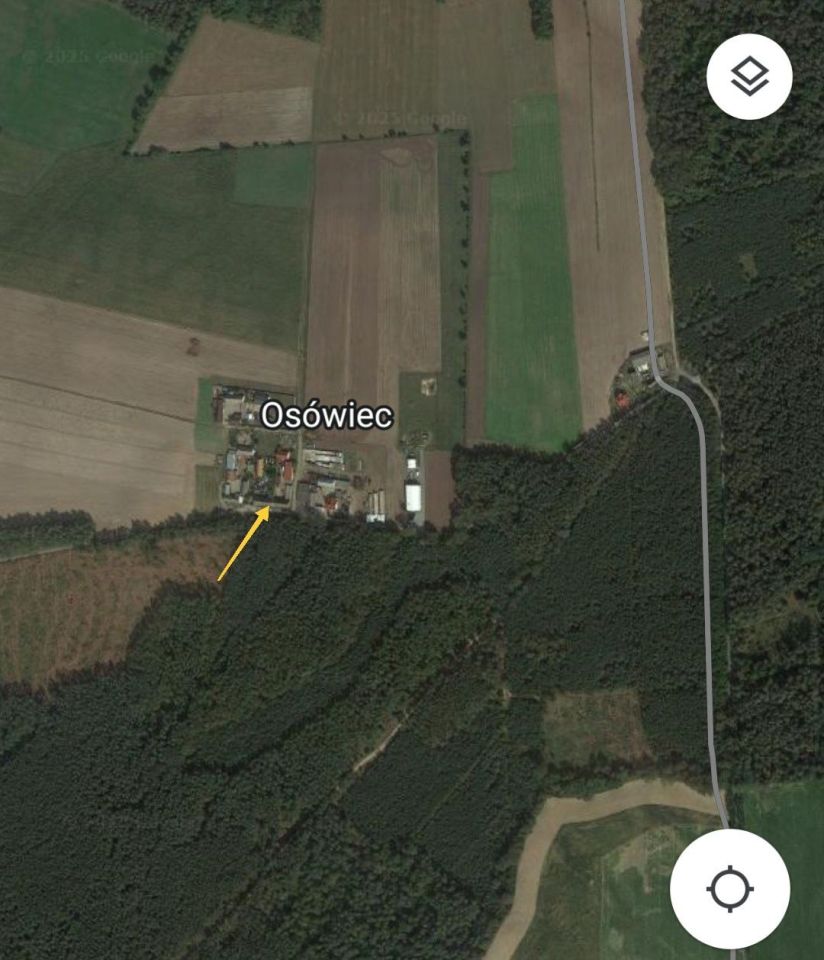824x960 pixels.
Task: Click the Osówiec place label
Action: [329, 418]
